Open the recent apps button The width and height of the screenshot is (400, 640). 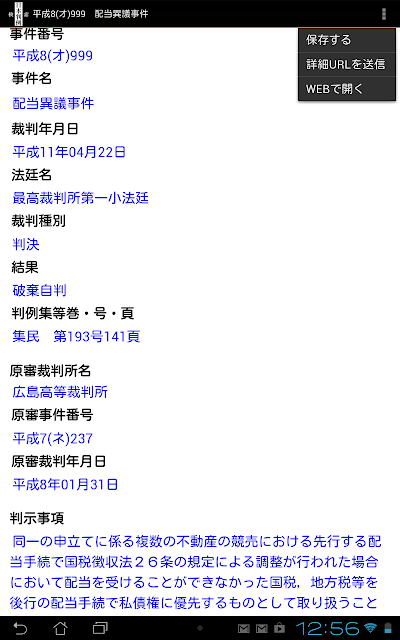coord(100,628)
